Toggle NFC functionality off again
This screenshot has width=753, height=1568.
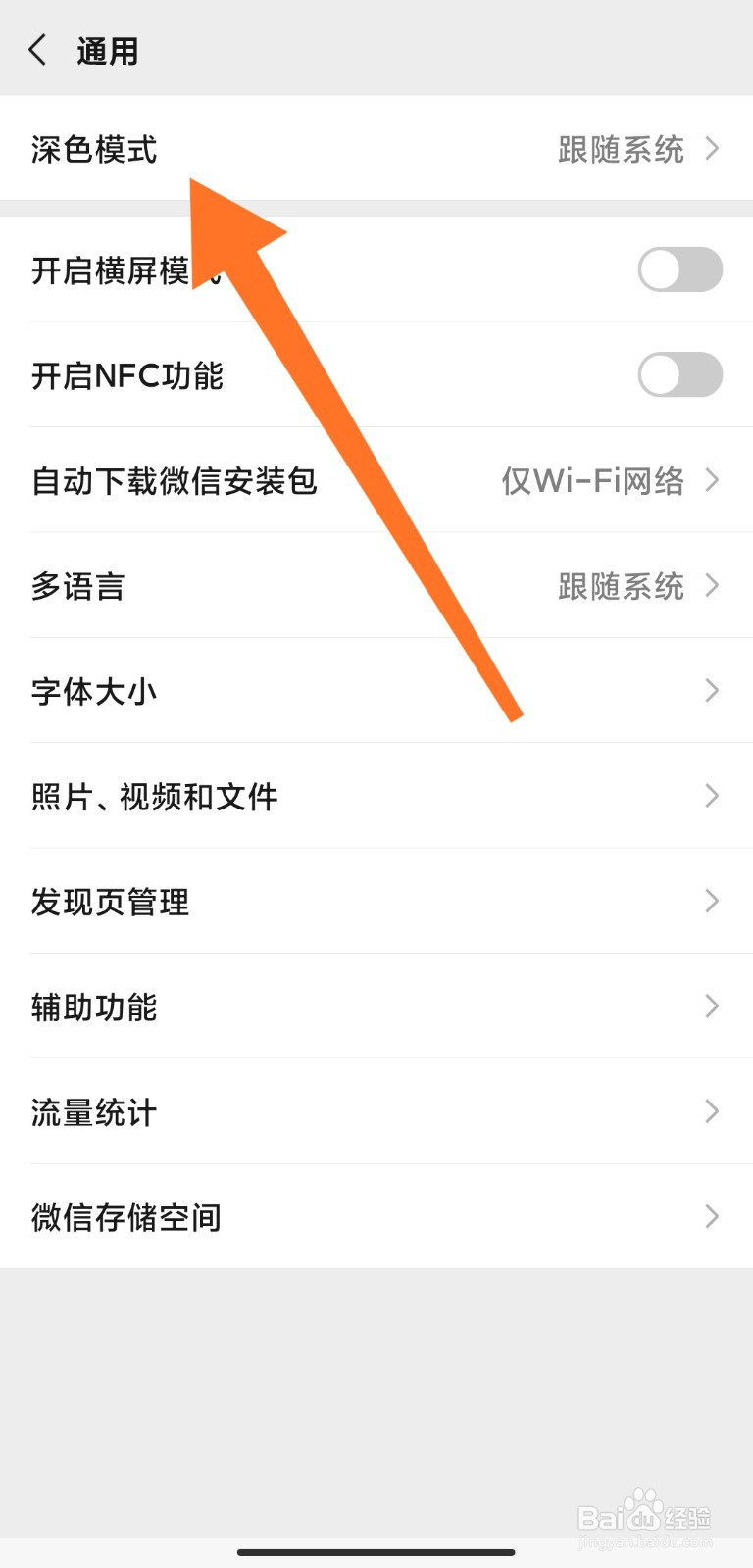coord(680,374)
